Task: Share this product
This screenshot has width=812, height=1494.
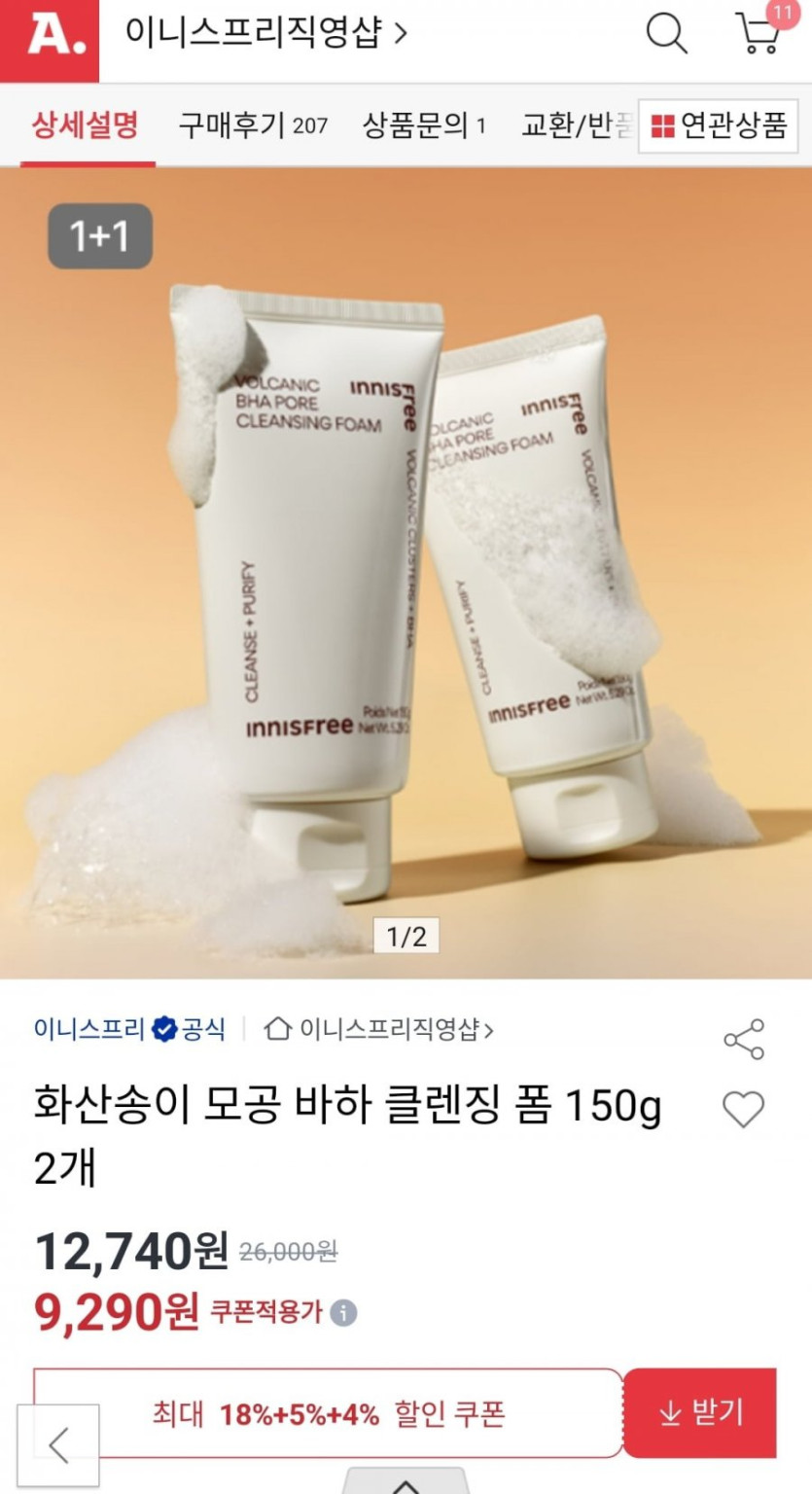Action: (744, 1040)
